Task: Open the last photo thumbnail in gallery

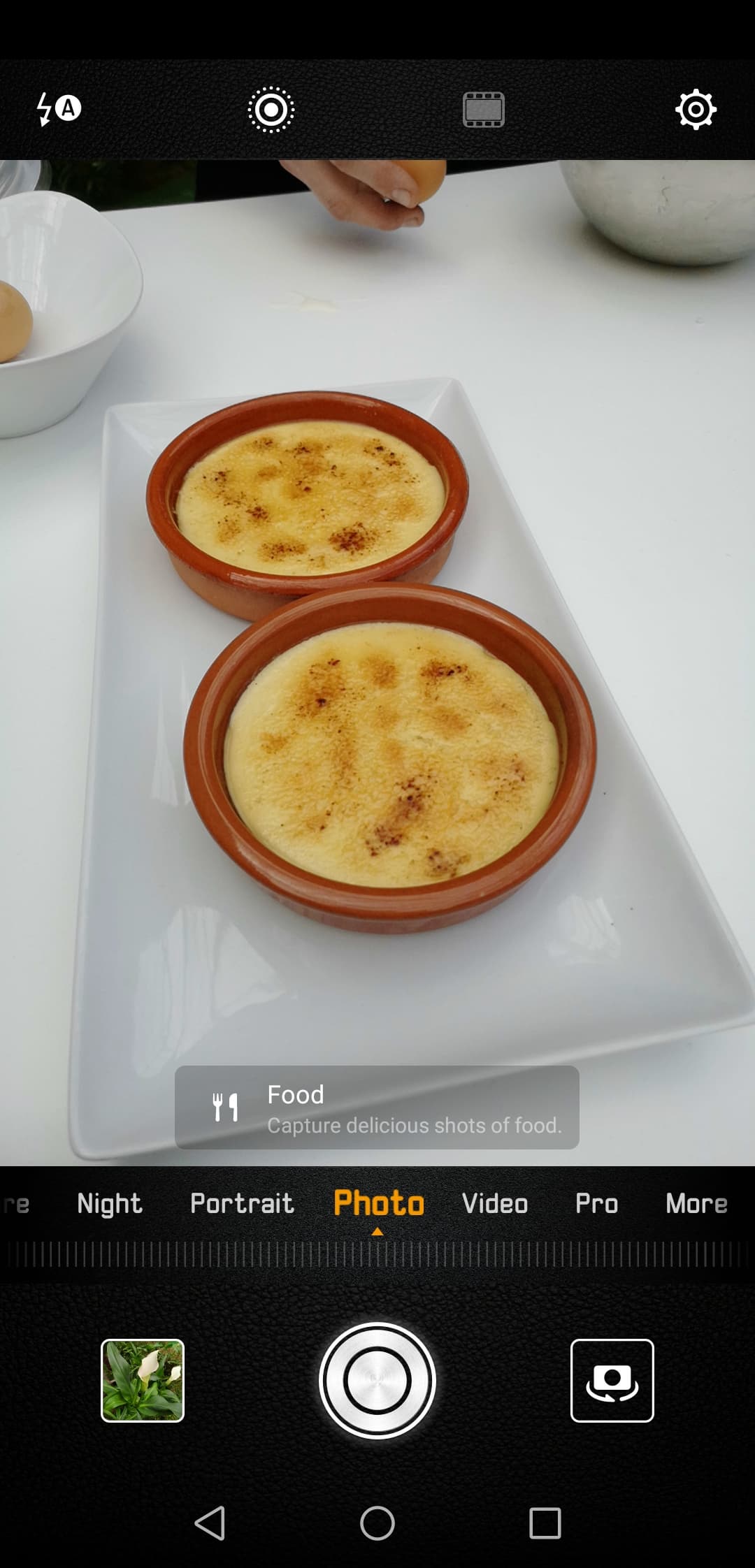Action: [143, 1381]
